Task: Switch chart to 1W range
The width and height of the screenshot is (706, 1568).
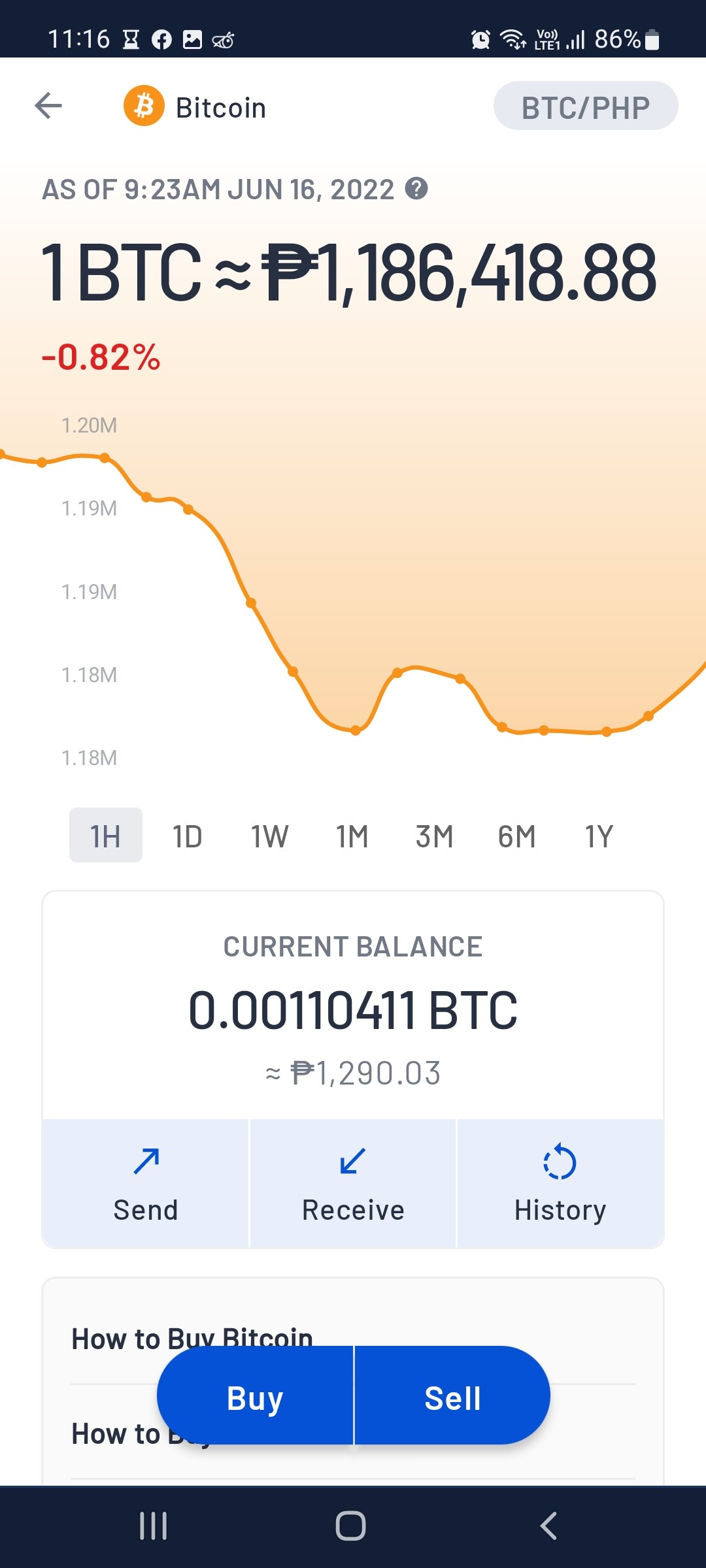Action: [x=269, y=836]
